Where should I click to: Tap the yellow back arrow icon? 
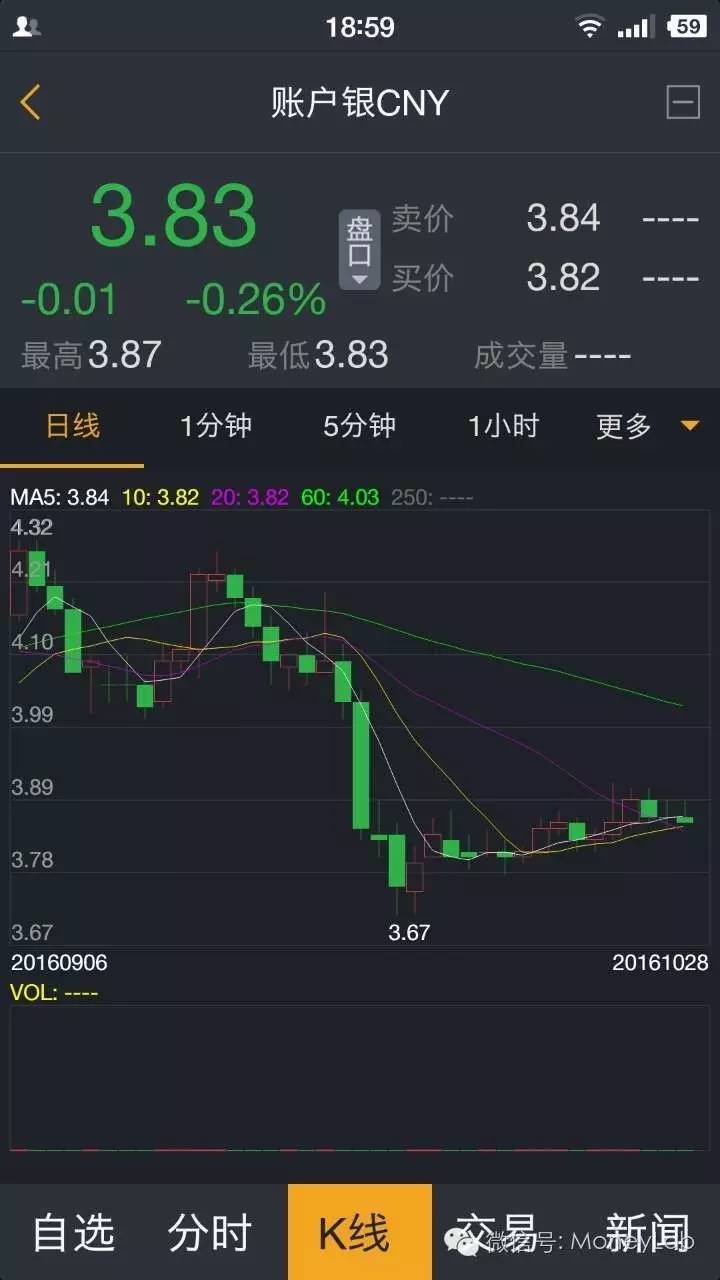tap(30, 103)
